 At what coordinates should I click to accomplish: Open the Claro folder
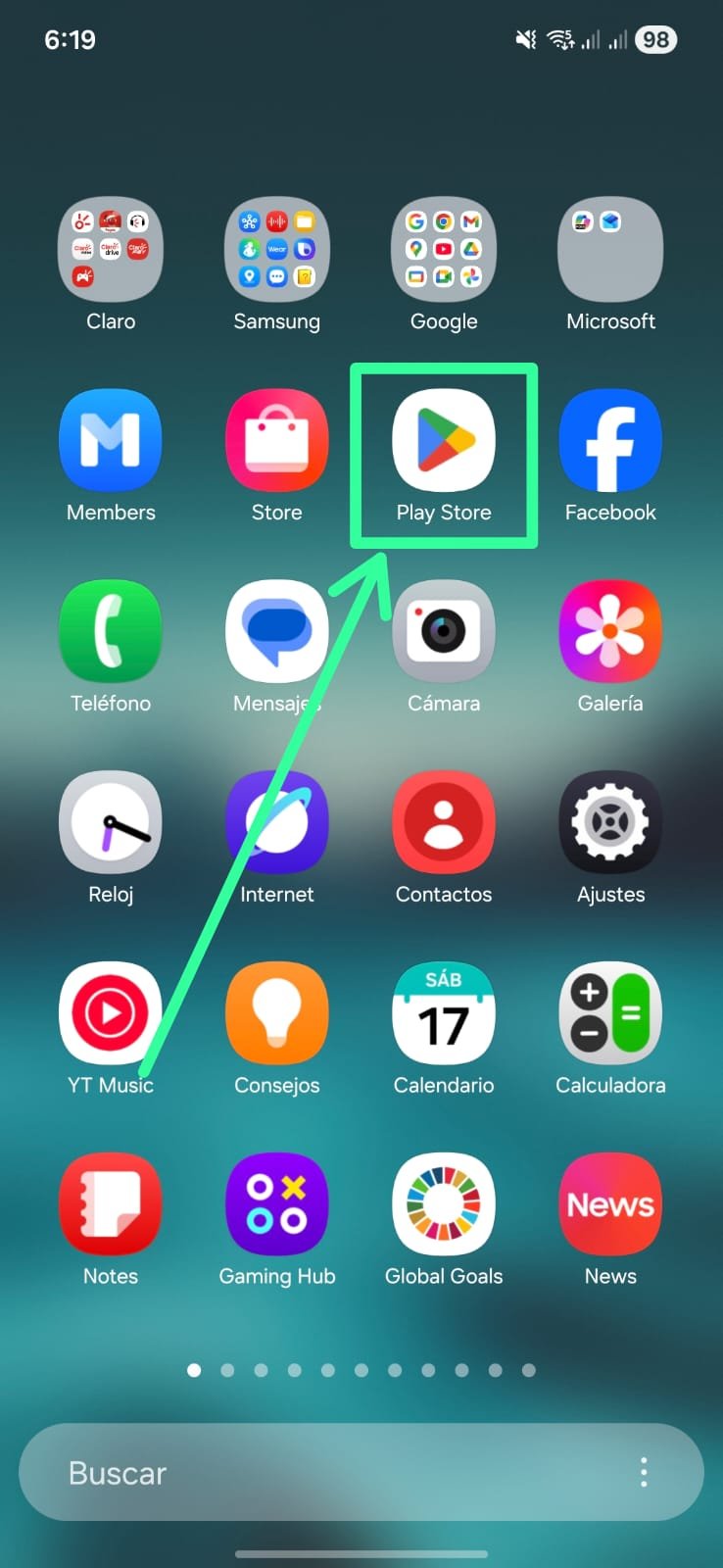111,249
